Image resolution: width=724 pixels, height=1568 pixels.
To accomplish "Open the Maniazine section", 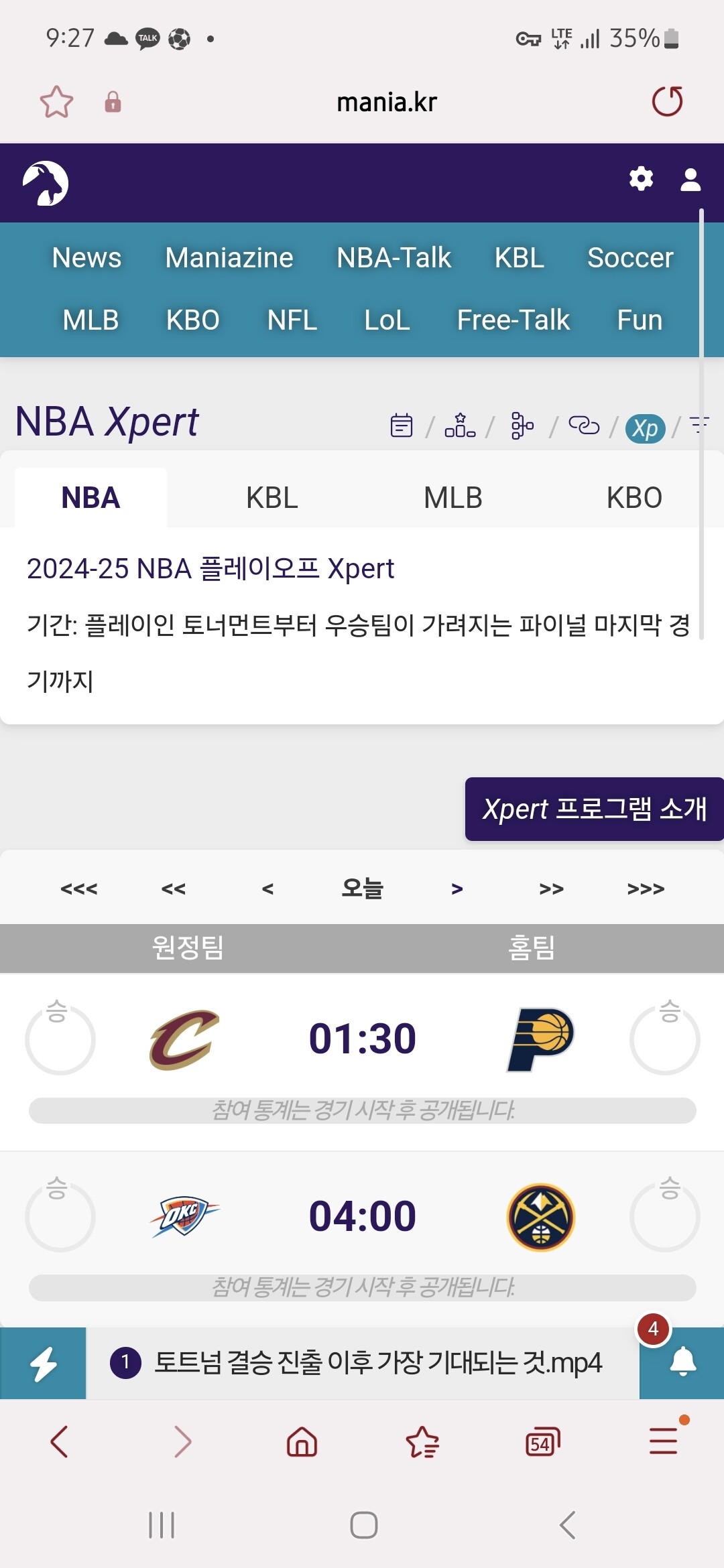I will [x=229, y=258].
